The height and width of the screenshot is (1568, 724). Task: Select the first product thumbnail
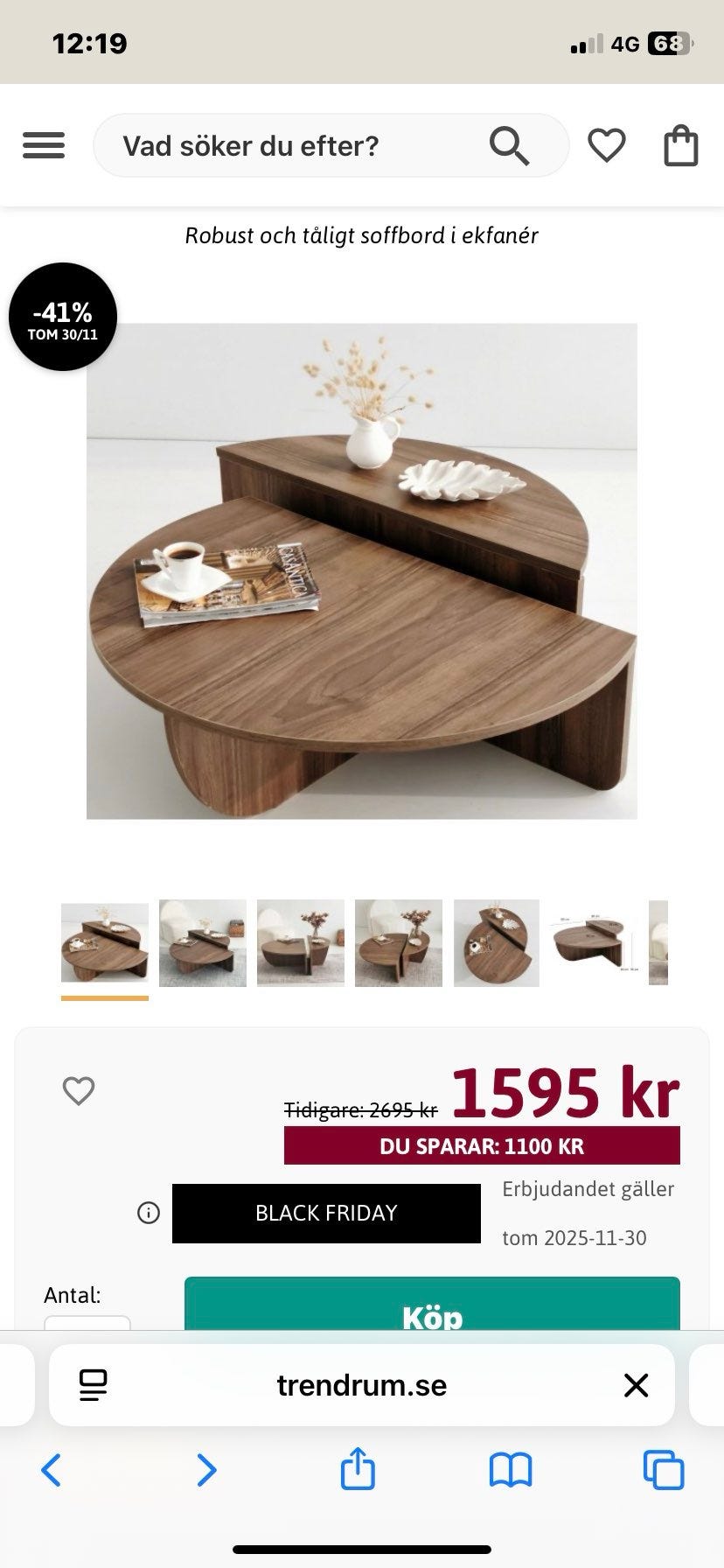tap(104, 944)
